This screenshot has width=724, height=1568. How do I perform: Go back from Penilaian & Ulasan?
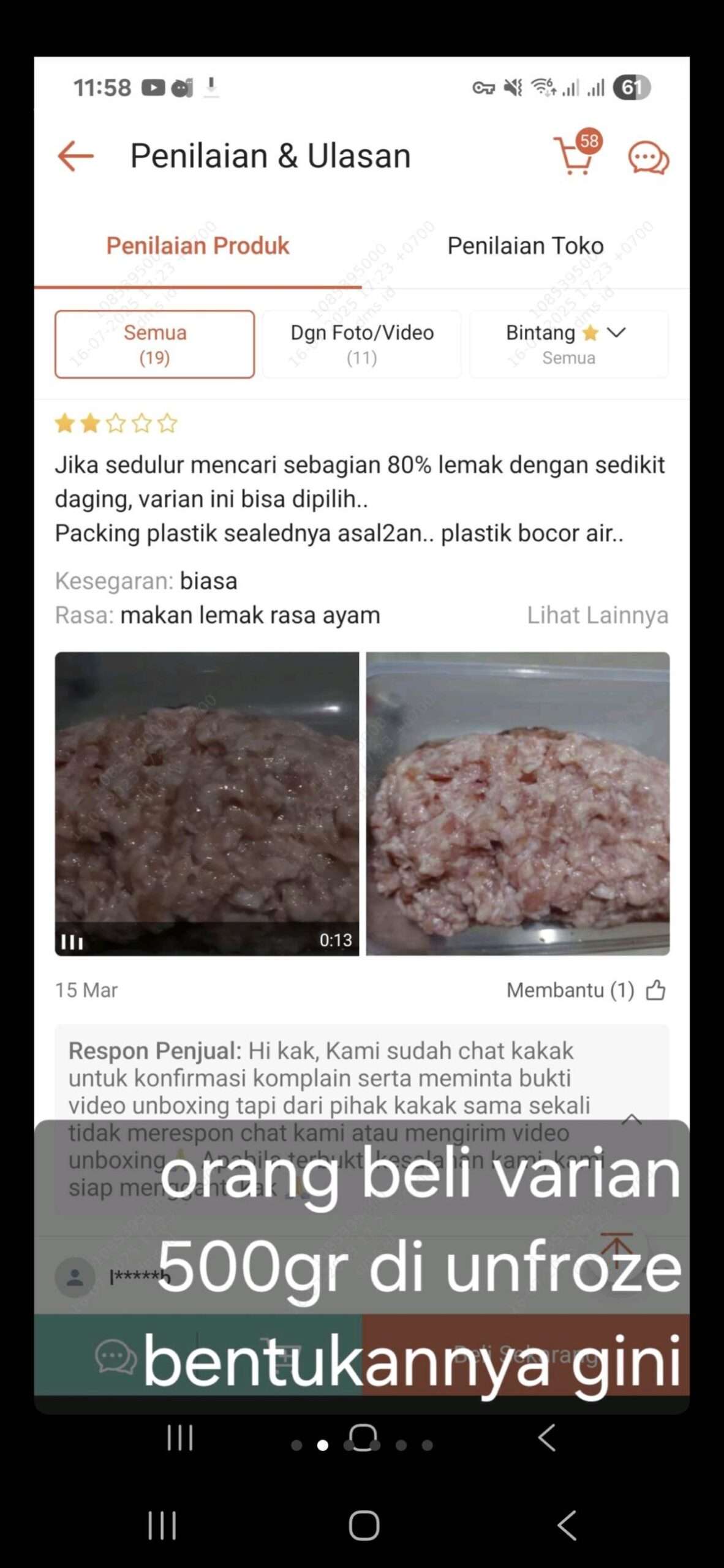coord(75,156)
